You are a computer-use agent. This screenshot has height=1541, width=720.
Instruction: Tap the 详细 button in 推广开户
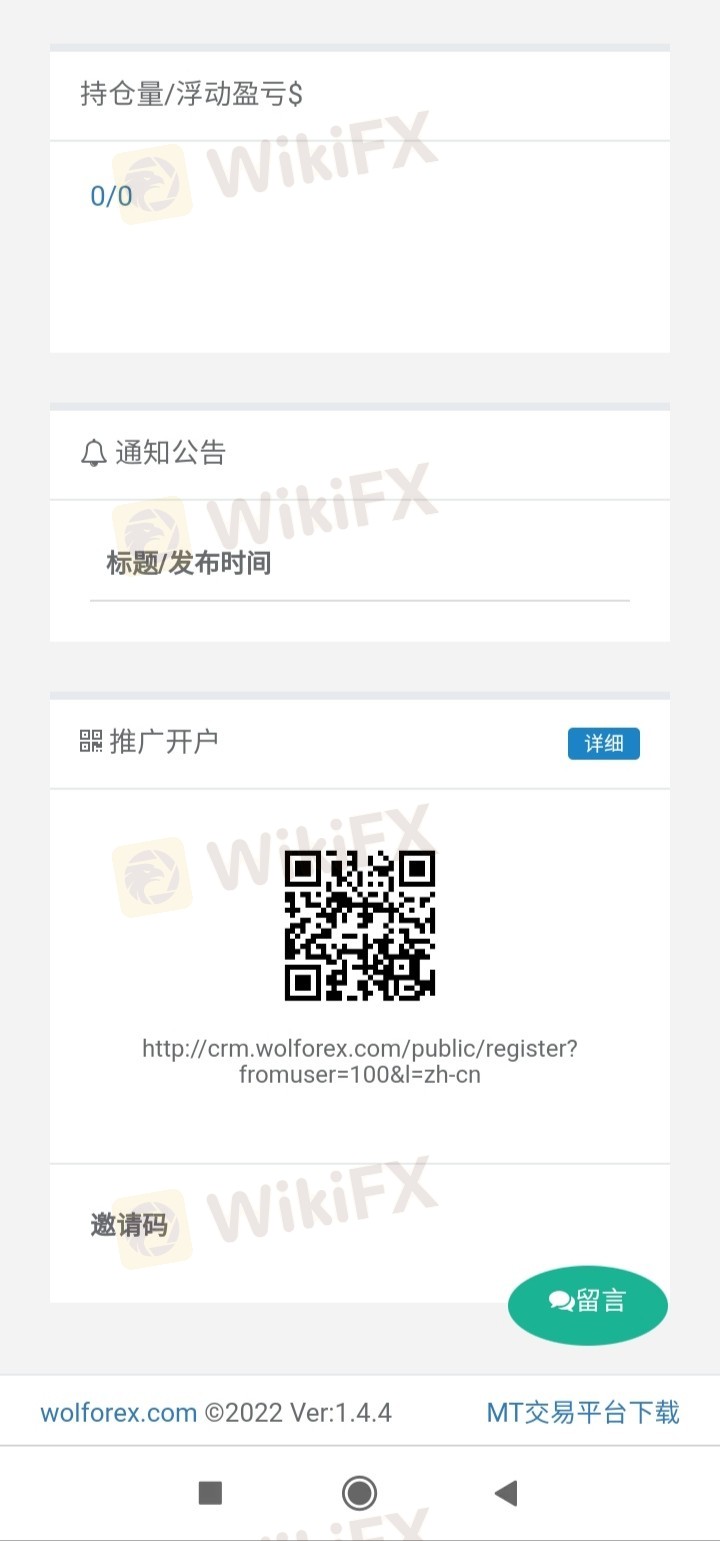603,744
